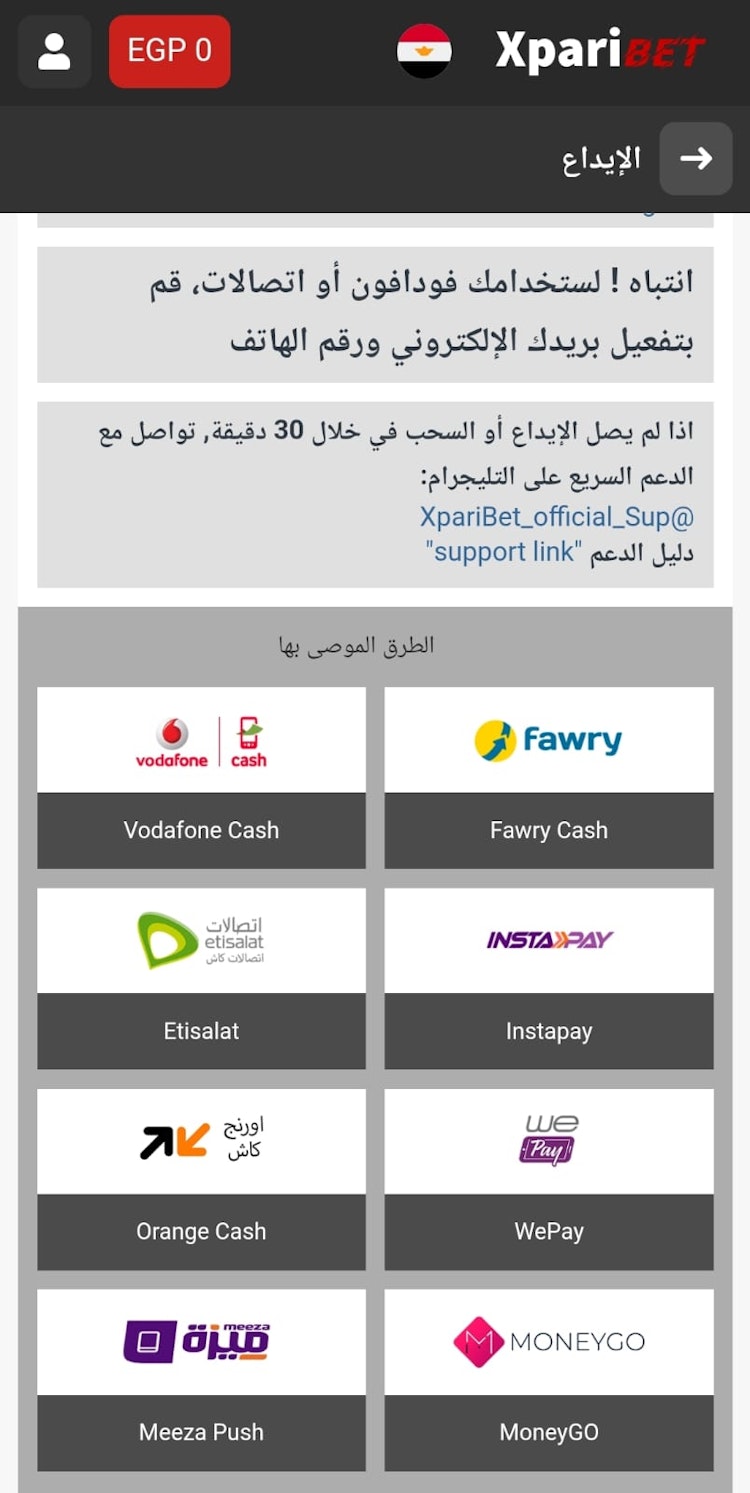The height and width of the screenshot is (1493, 750).
Task: Choose the Fawry Cash deposit method
Action: (548, 830)
